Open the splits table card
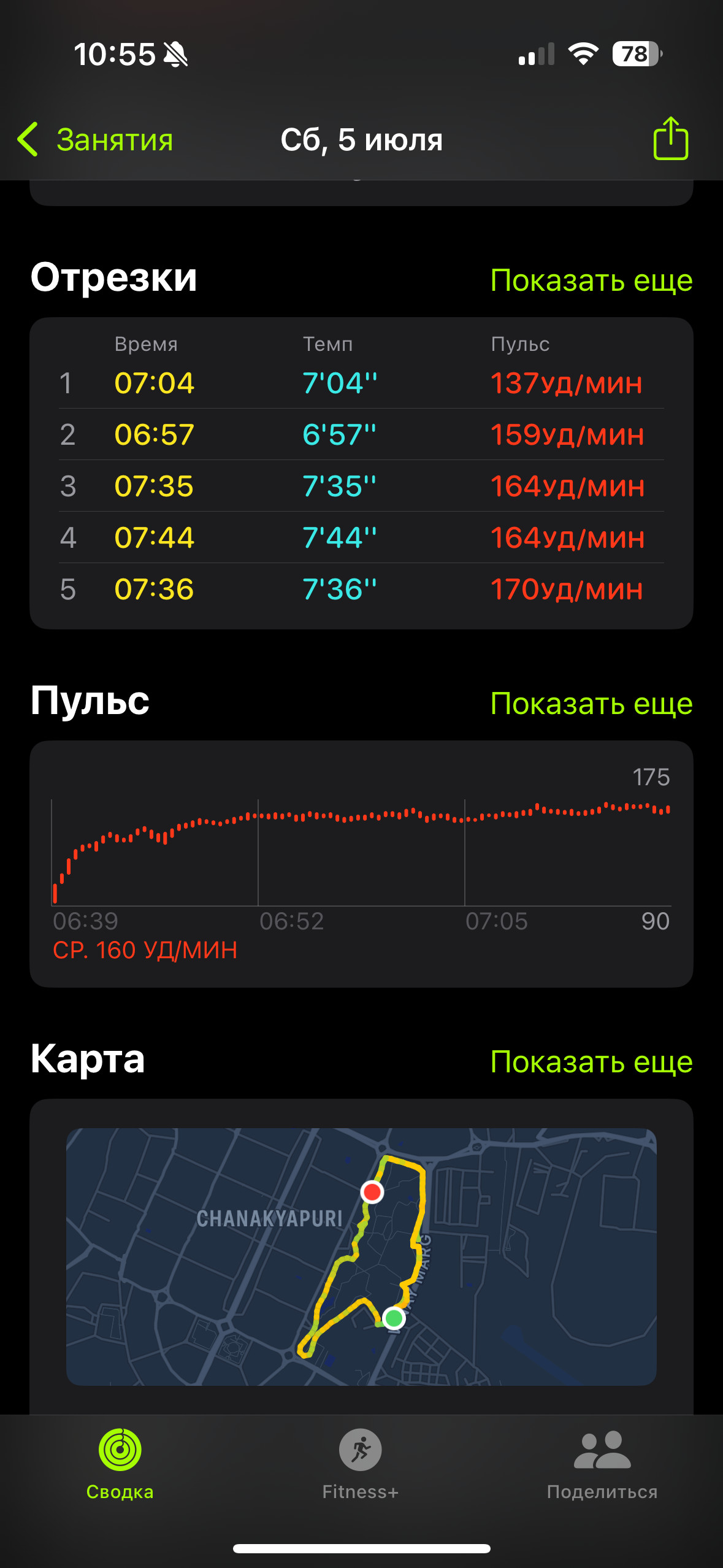 pos(361,473)
